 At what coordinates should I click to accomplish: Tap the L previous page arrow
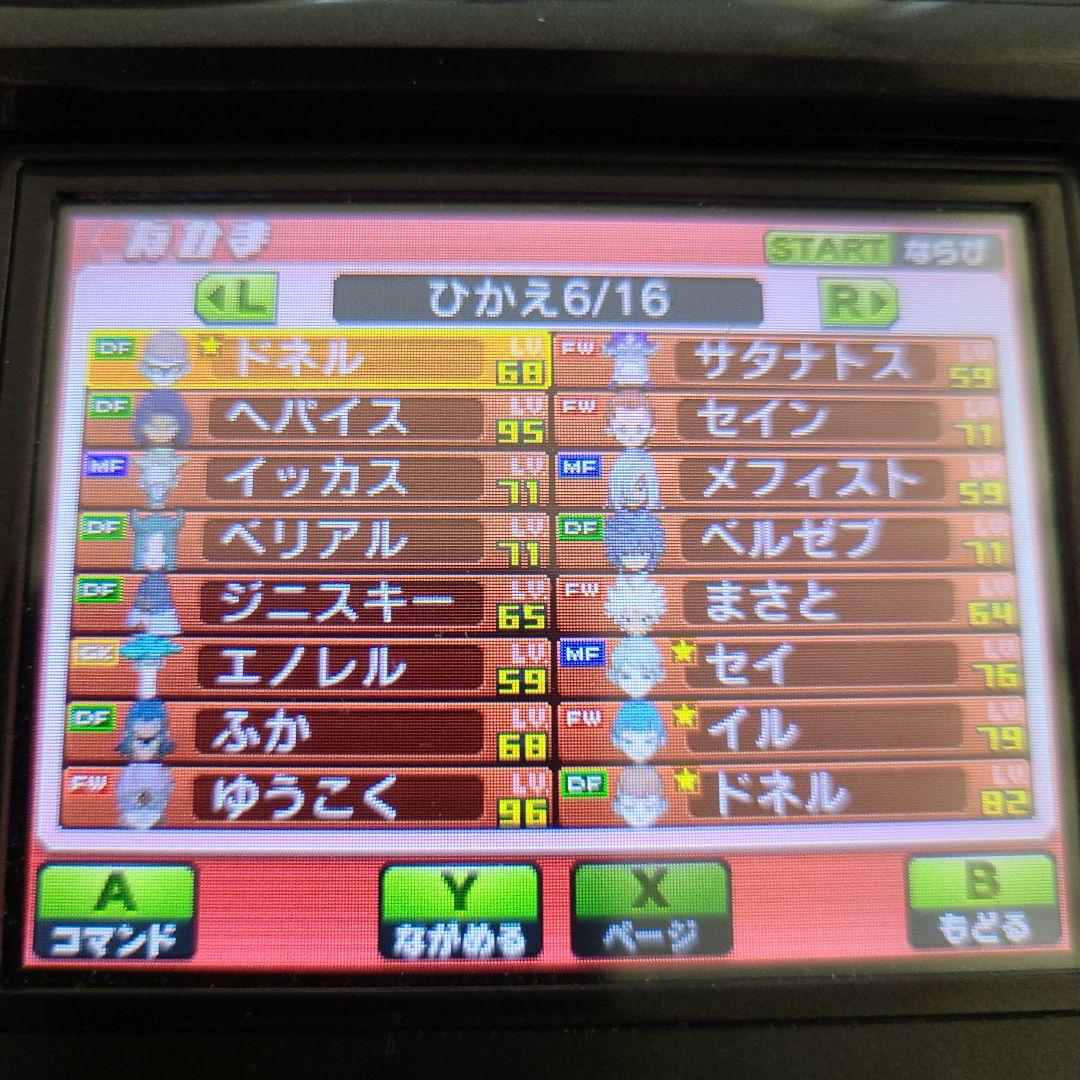[235, 298]
